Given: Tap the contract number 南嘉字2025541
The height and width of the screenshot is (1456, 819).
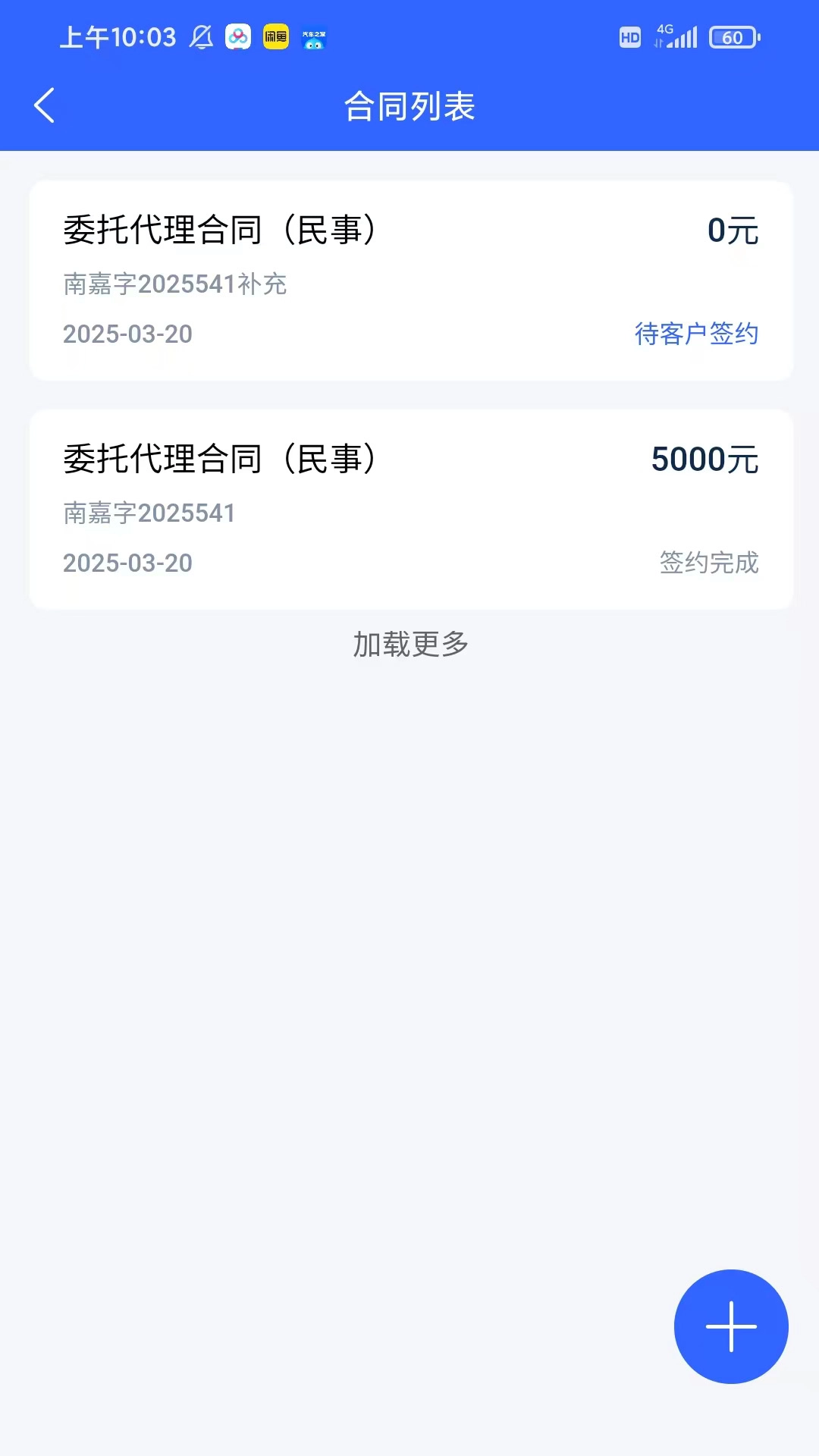Looking at the screenshot, I should (149, 513).
